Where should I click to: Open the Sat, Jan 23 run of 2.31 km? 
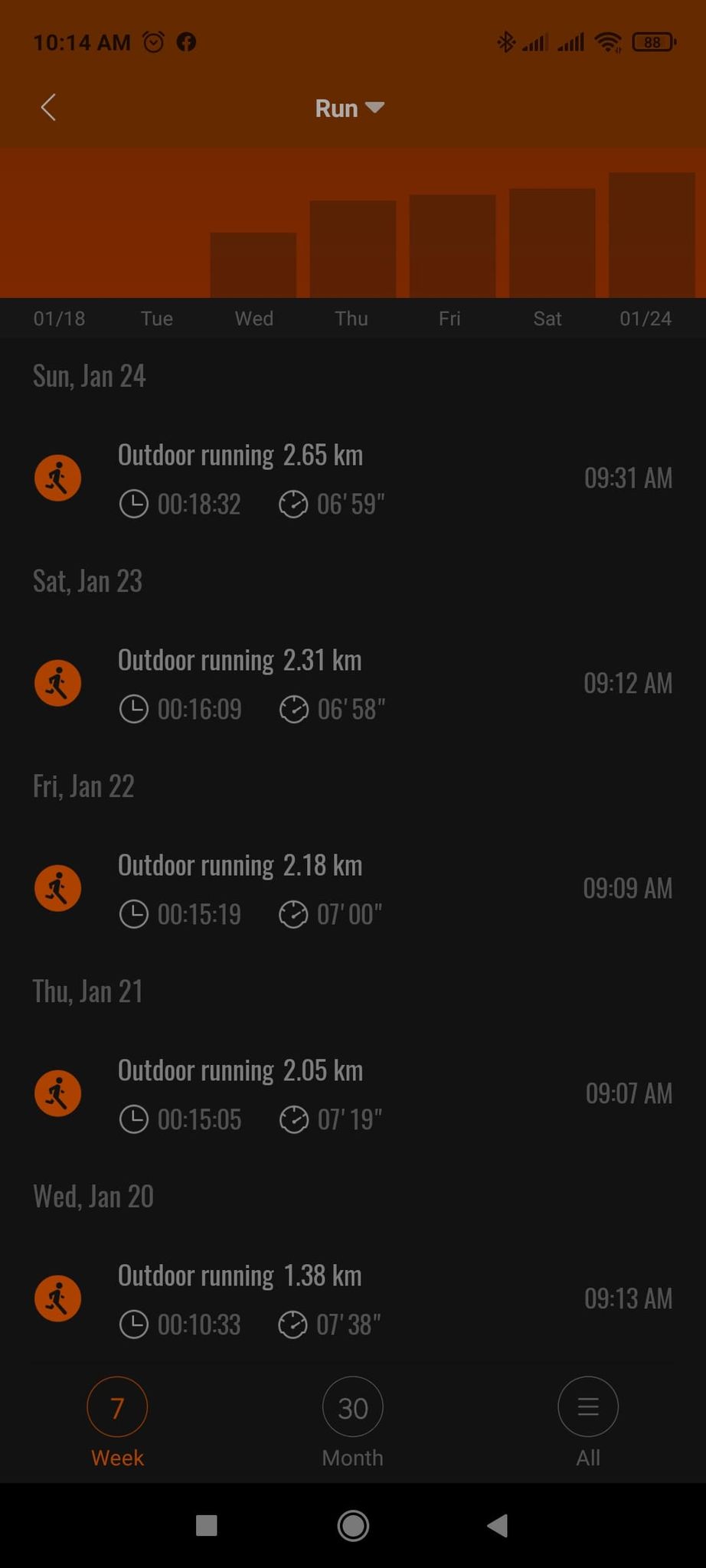(x=352, y=684)
